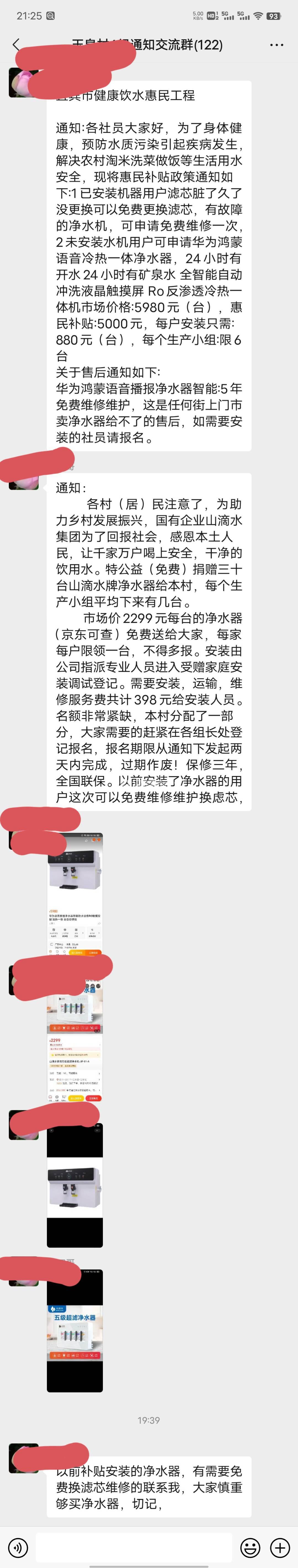
Task: View the 五级超滤净水器 image
Action: pos(75,1330)
